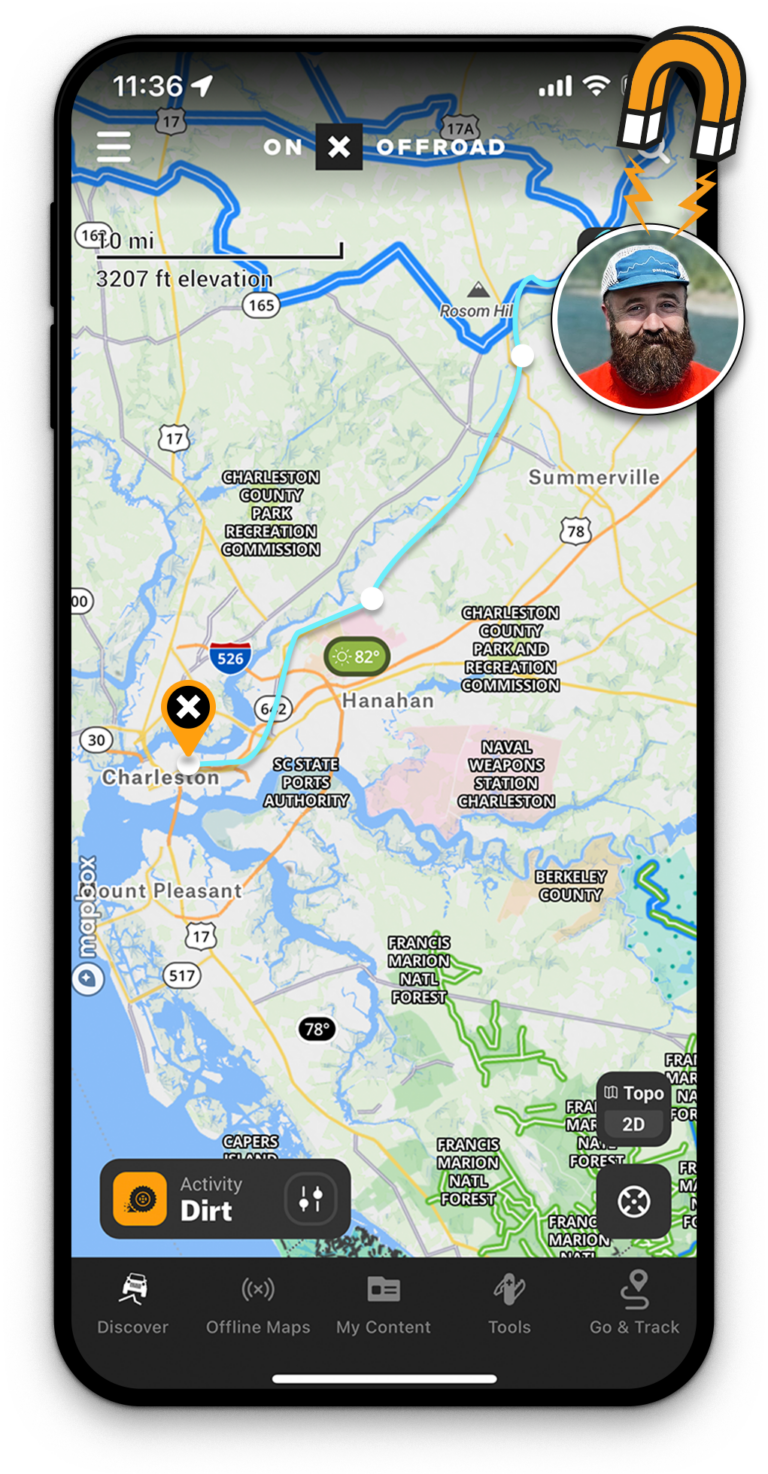768x1474 pixels.
Task: Switch between ON and OFFROAD map modes
Action: coord(339,147)
